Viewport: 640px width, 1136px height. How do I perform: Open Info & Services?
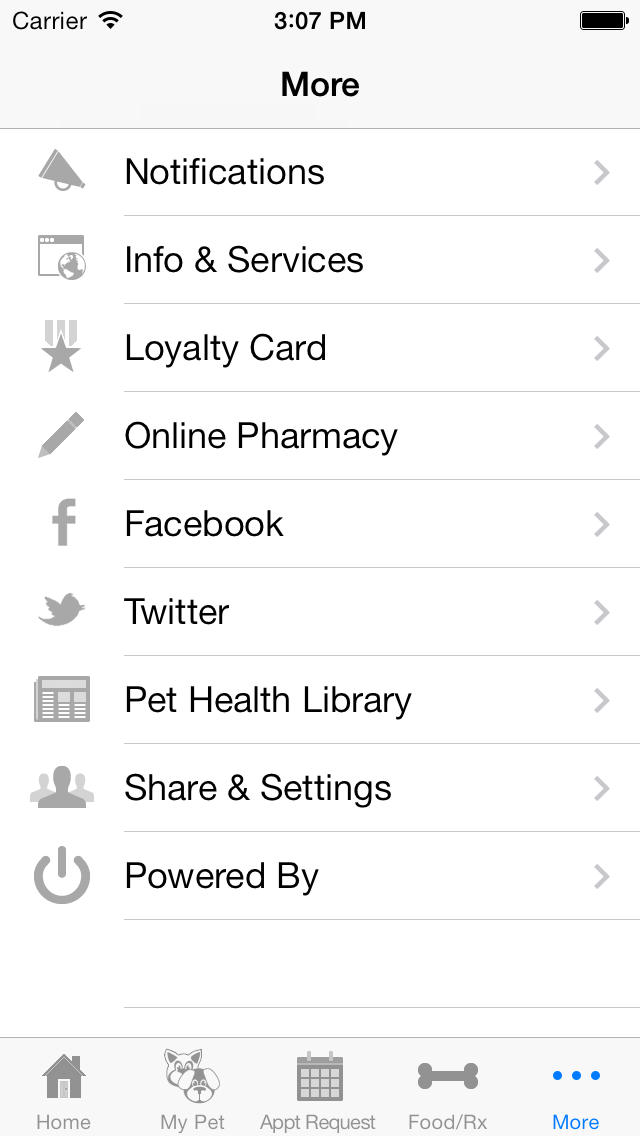(x=320, y=260)
